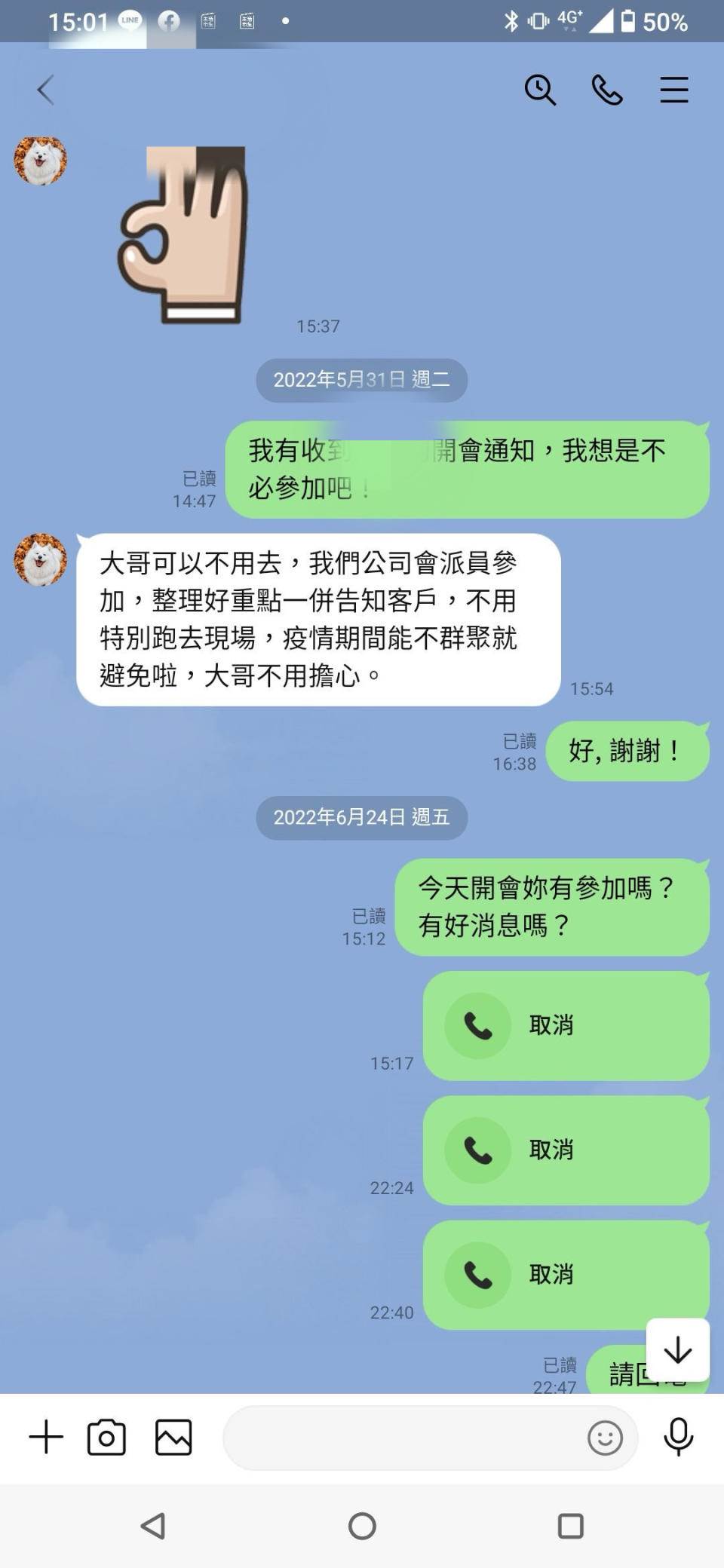
Task: Search within this conversation
Action: (540, 90)
